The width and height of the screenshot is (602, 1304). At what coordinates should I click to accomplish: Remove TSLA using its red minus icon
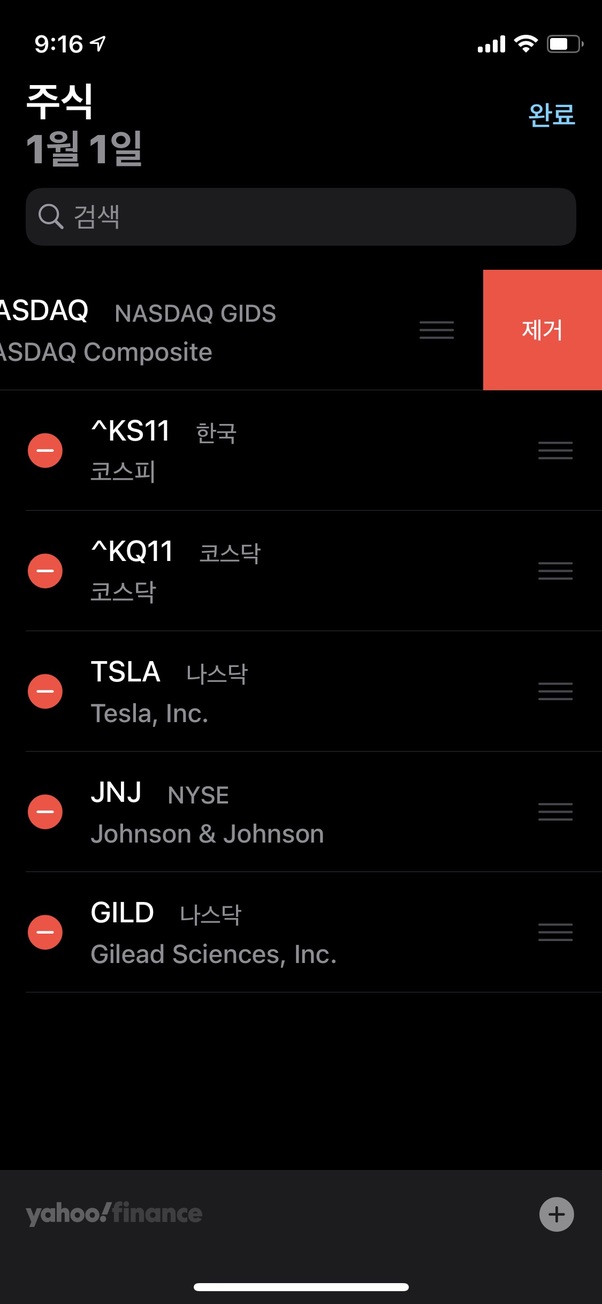(45, 691)
